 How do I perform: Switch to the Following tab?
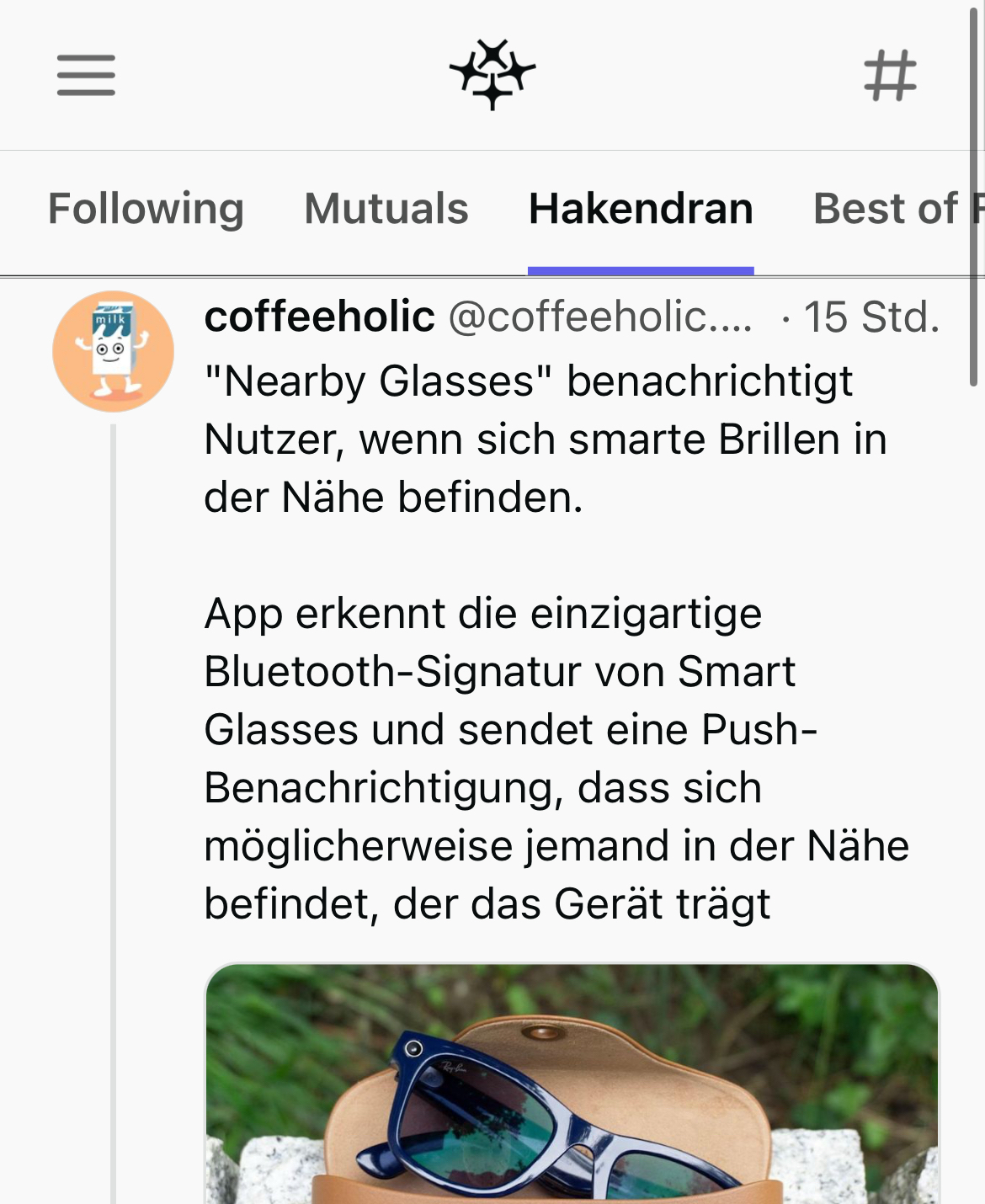pos(146,209)
